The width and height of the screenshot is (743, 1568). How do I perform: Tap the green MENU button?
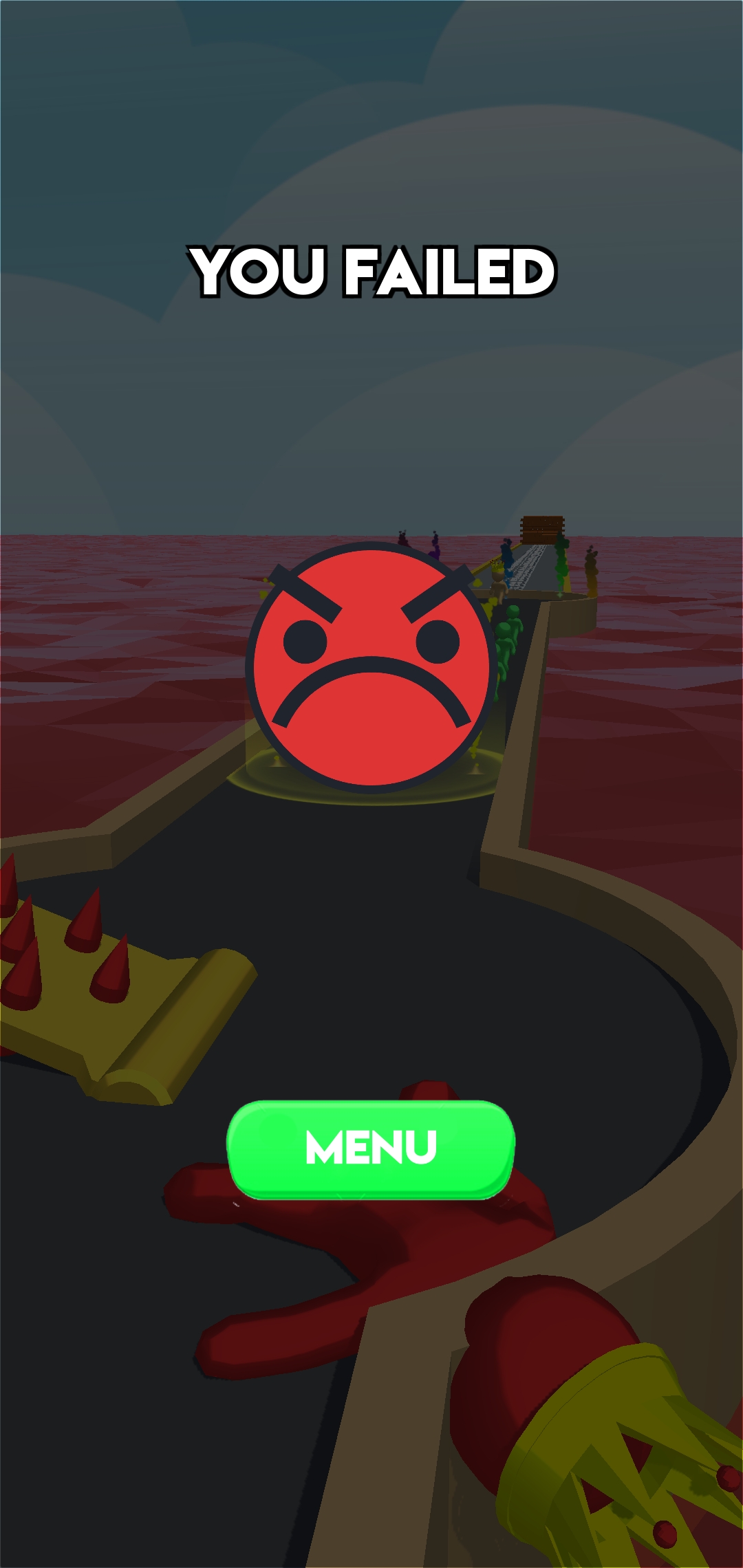[371, 1149]
